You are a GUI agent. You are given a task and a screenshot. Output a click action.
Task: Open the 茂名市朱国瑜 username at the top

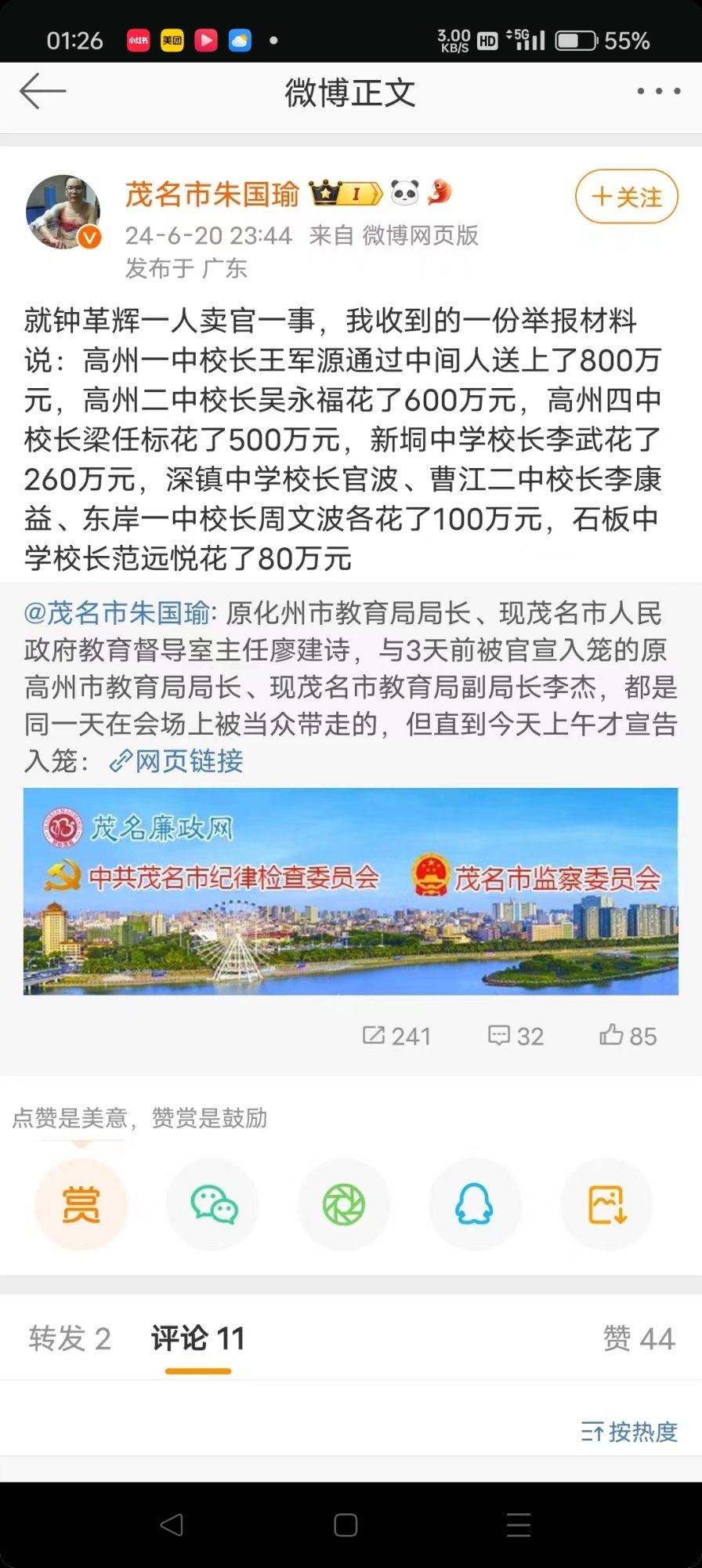[x=212, y=194]
